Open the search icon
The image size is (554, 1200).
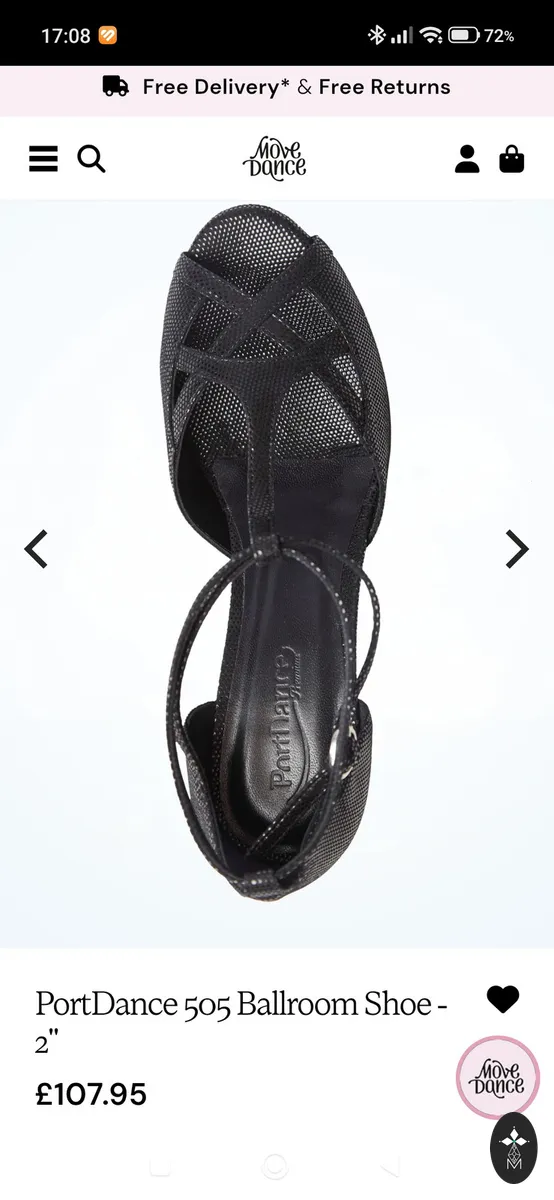click(x=91, y=159)
